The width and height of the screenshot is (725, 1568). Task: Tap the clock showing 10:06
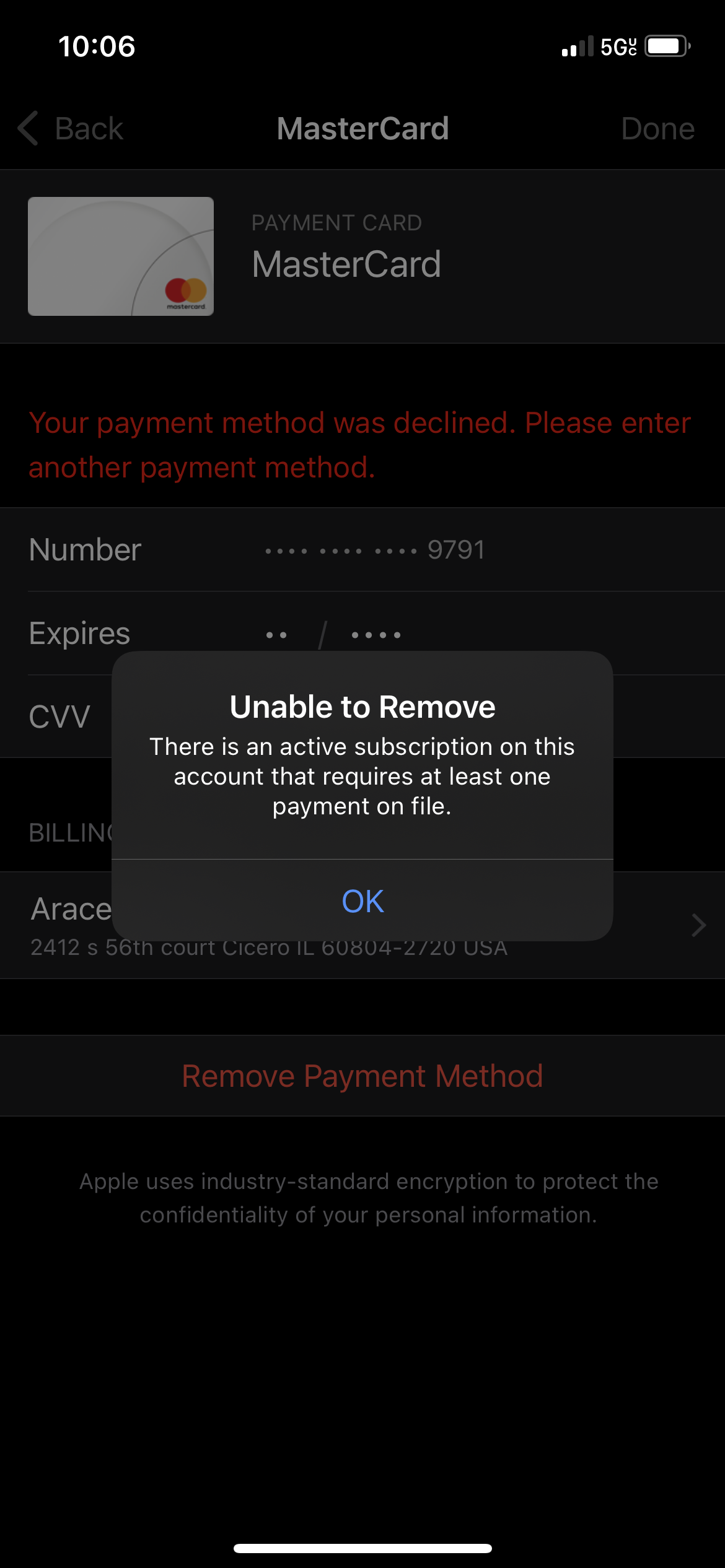(96, 46)
